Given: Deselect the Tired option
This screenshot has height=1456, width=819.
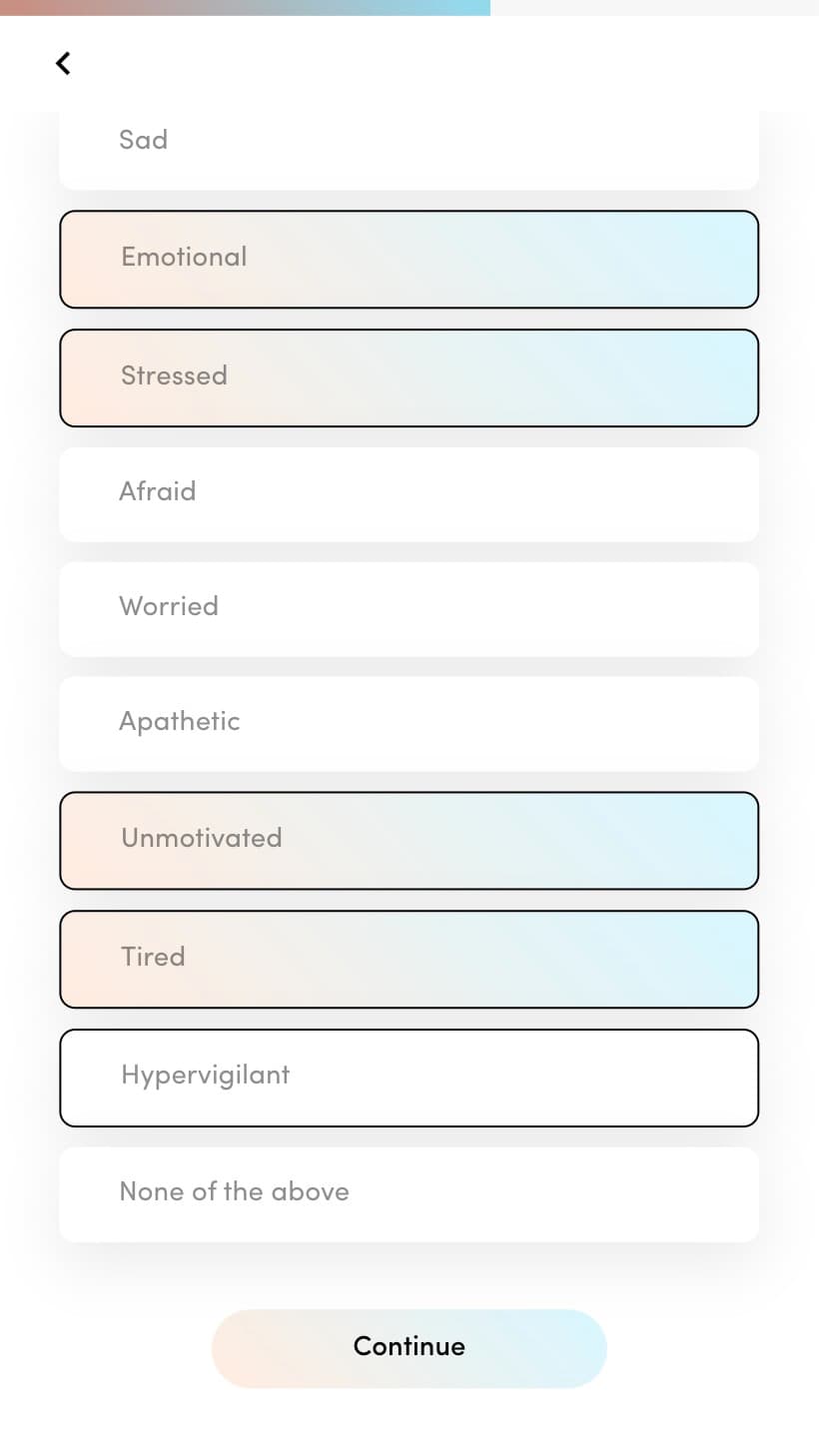Looking at the screenshot, I should 409,959.
